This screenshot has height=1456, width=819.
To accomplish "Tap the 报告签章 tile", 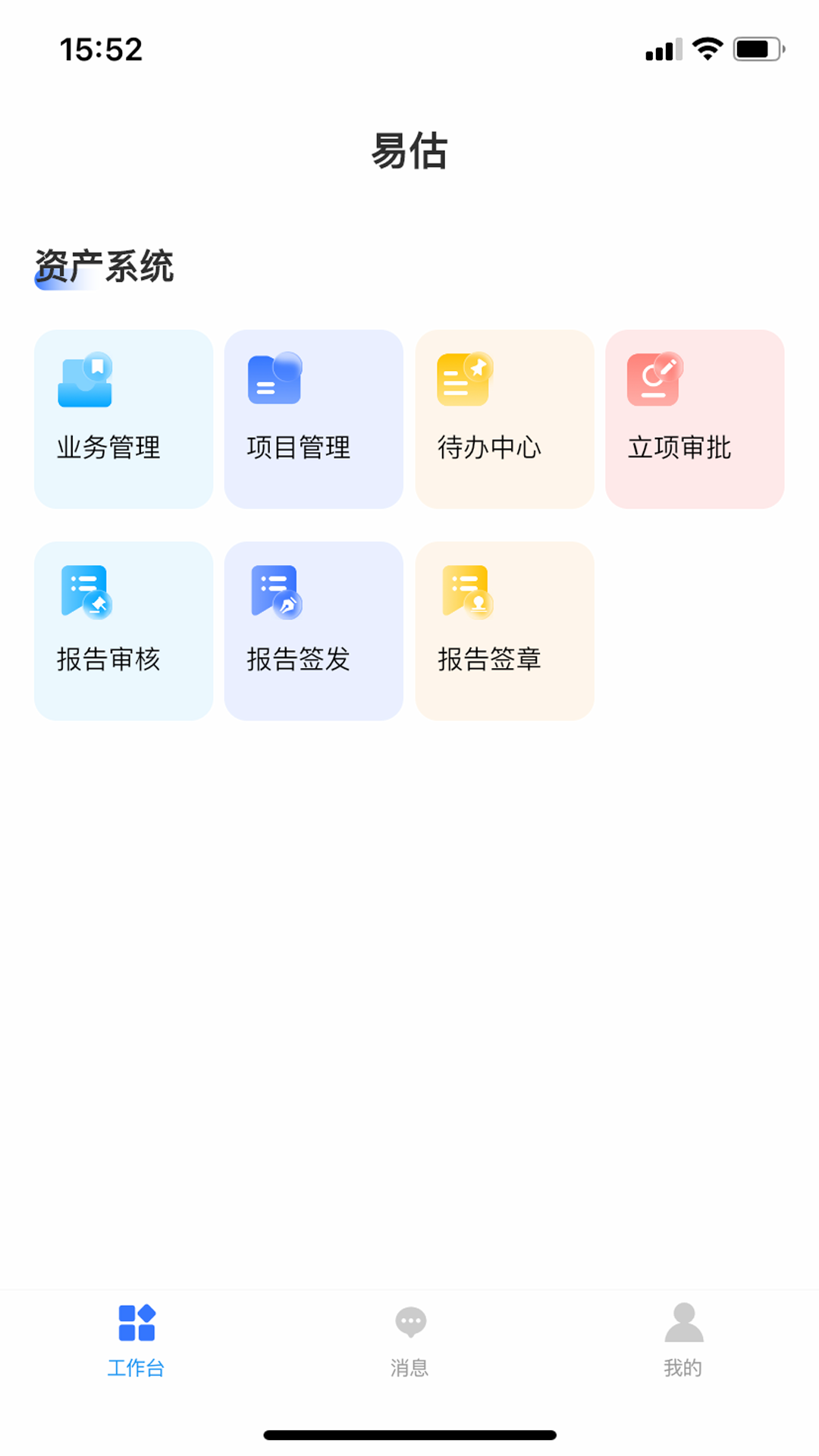I will coord(504,630).
